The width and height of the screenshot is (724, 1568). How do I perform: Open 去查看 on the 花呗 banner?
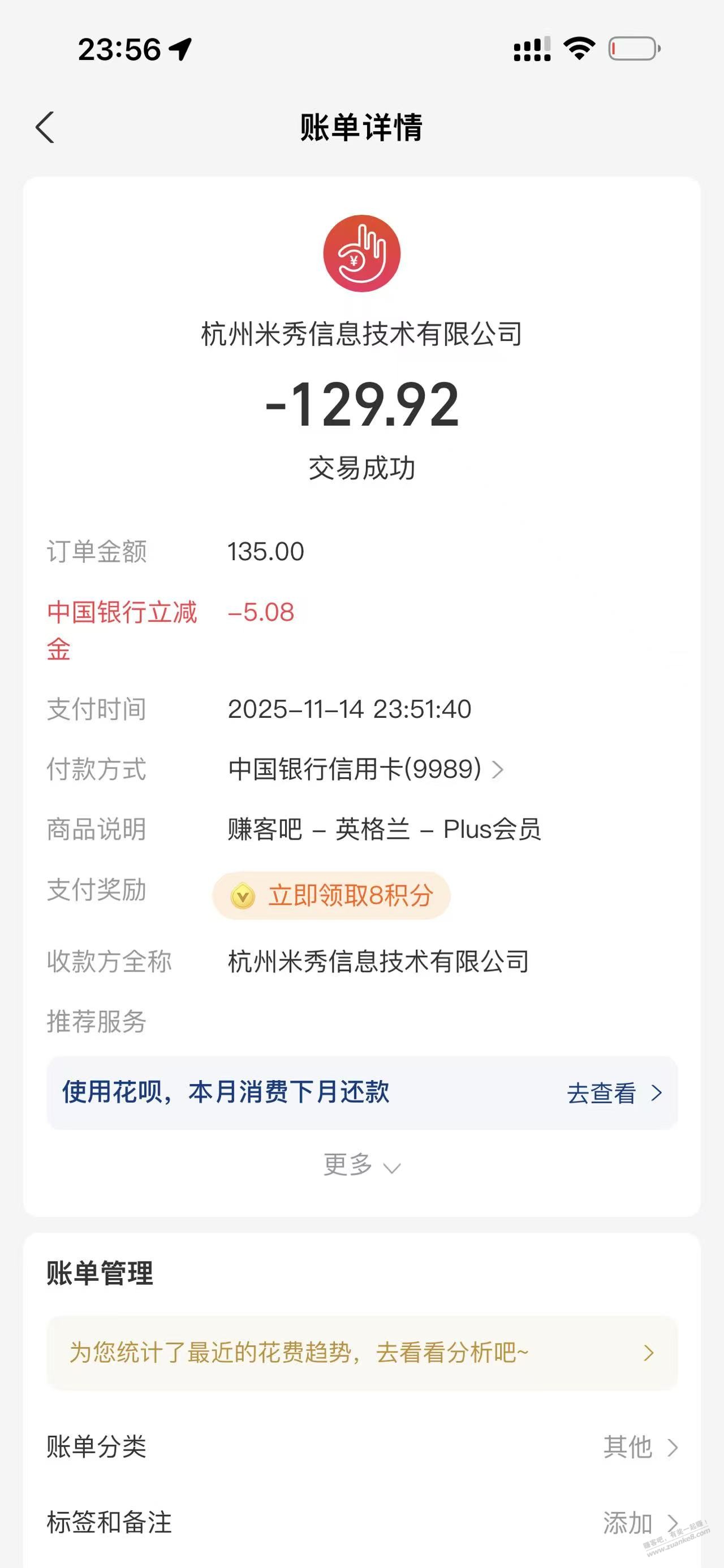(x=613, y=1093)
